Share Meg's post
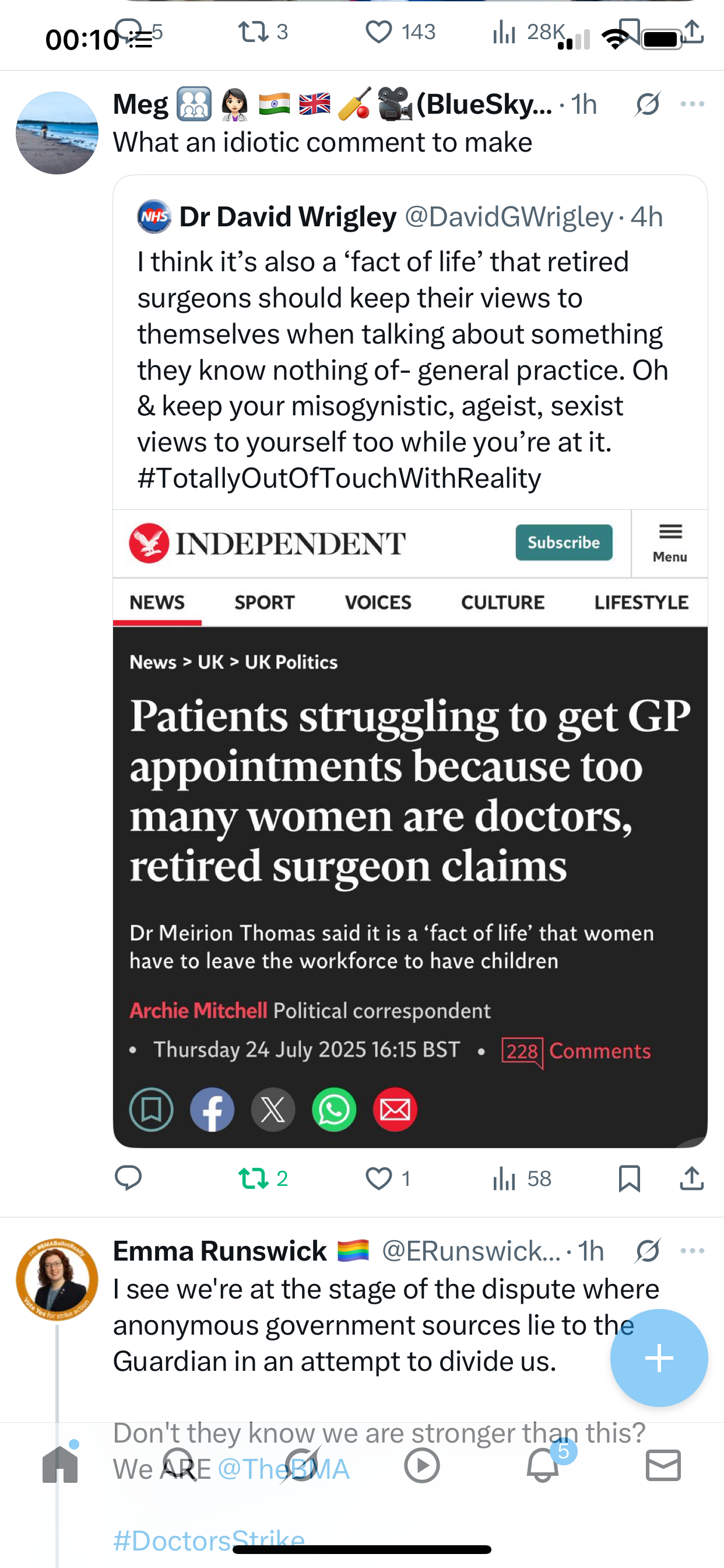 (692, 1178)
